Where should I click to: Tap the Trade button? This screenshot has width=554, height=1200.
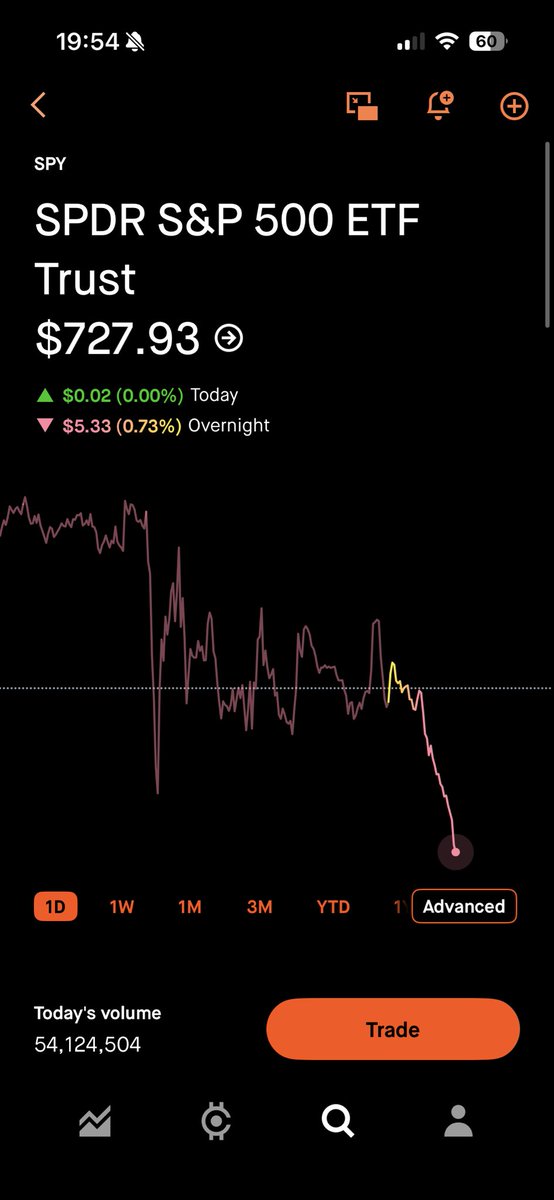[393, 1029]
